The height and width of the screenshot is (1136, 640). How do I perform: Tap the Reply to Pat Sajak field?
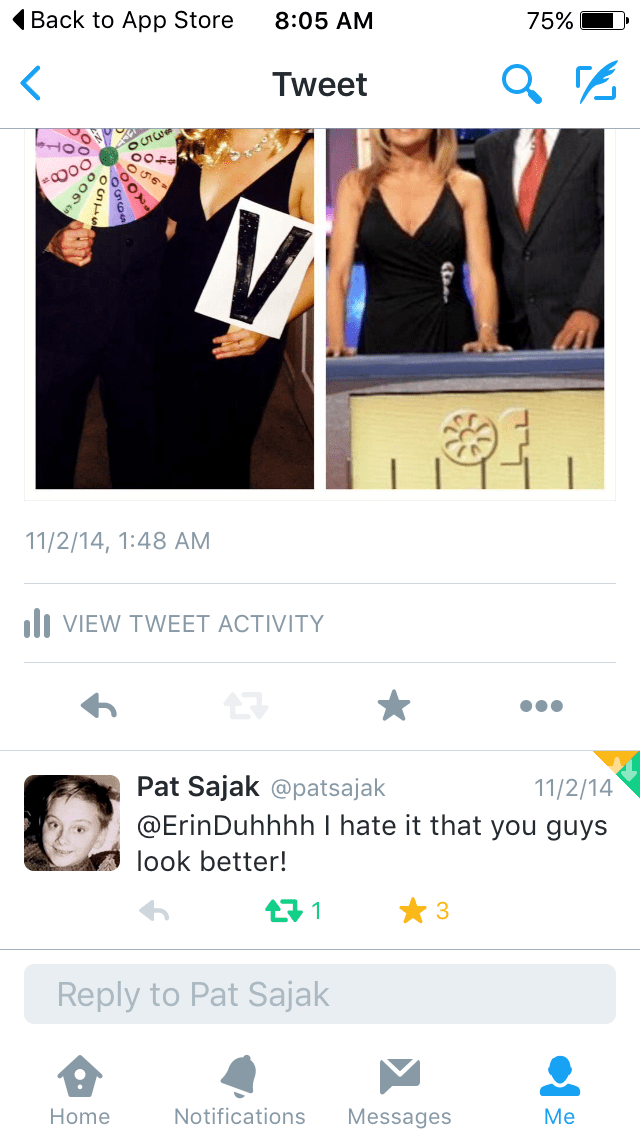(x=320, y=994)
